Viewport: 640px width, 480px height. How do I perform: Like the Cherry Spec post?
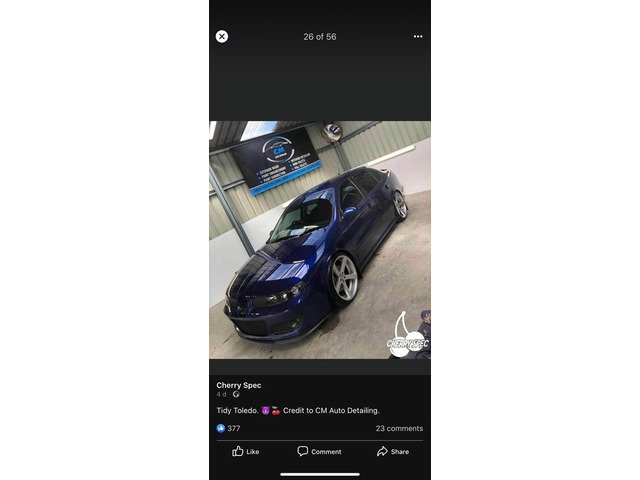(x=246, y=451)
